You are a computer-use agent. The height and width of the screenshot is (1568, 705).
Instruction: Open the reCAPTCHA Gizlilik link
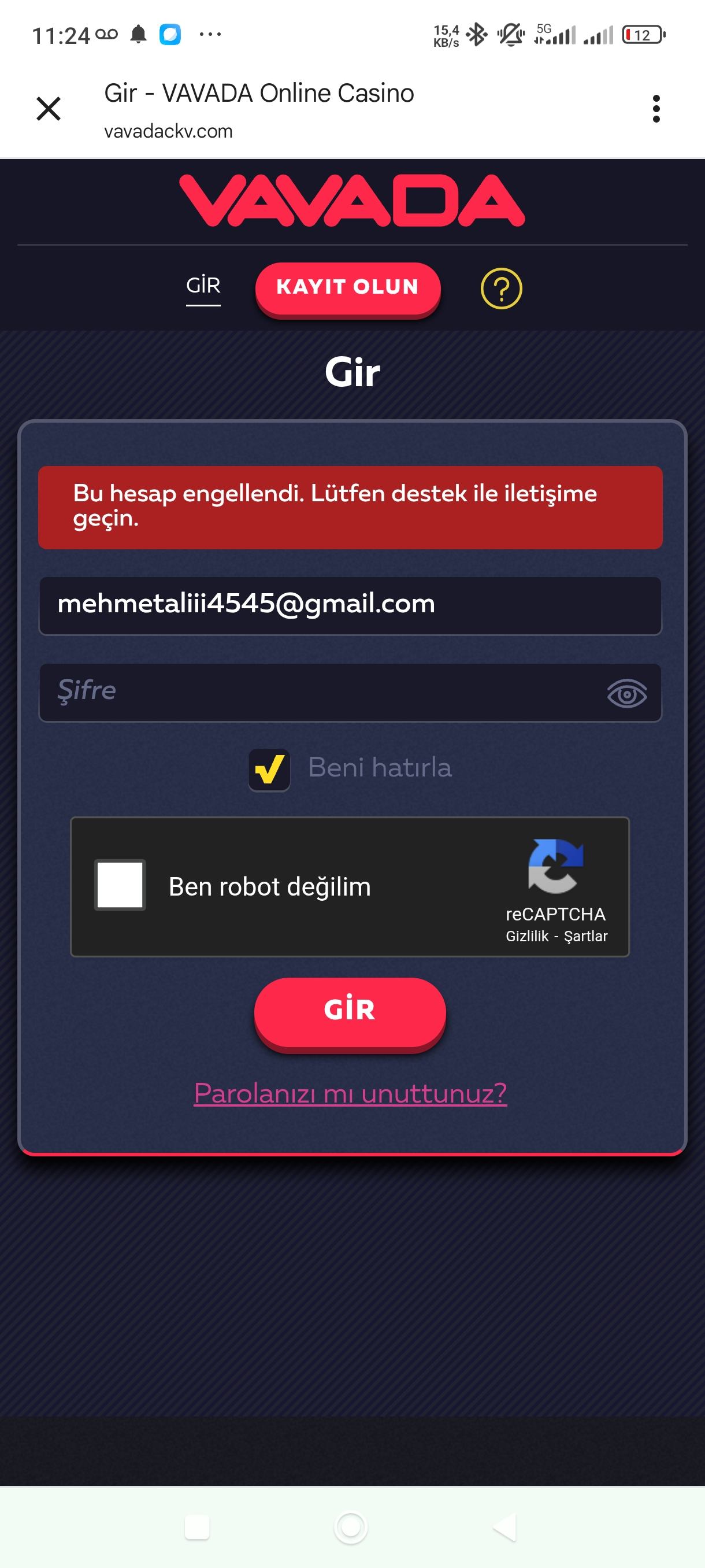[x=527, y=936]
